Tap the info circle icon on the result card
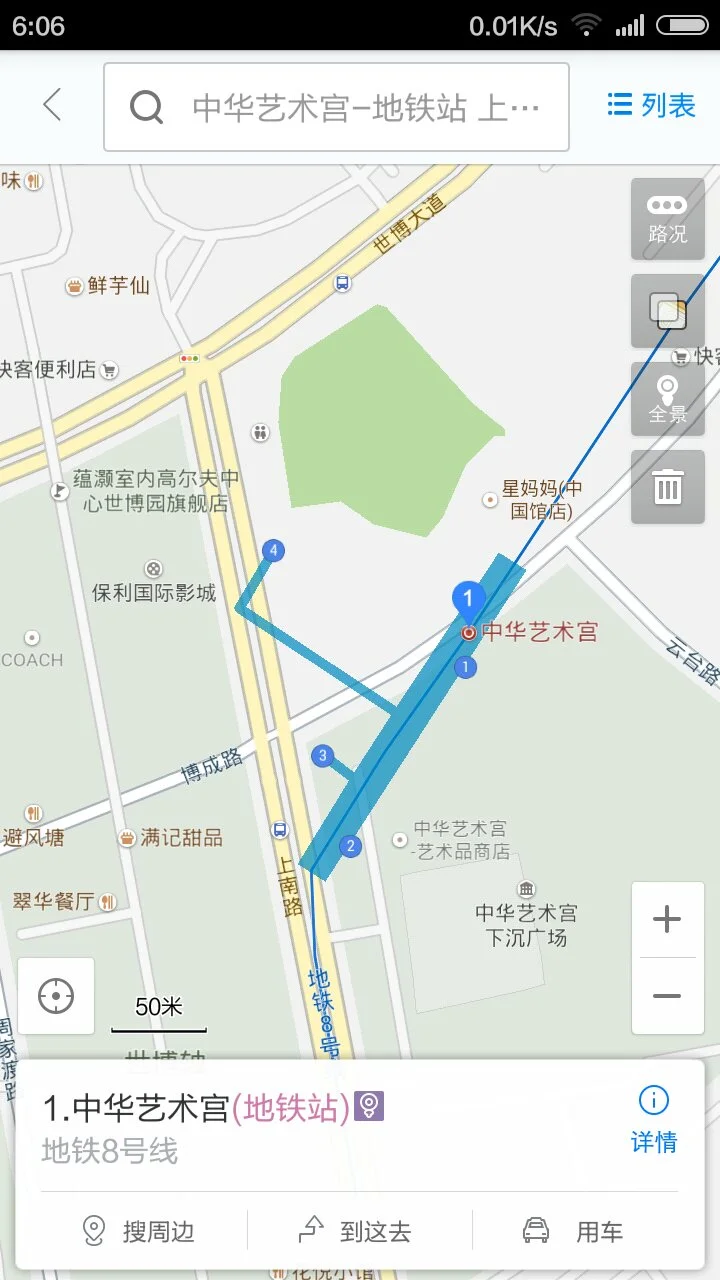Screen dimensions: 720x1280 click(x=653, y=1100)
